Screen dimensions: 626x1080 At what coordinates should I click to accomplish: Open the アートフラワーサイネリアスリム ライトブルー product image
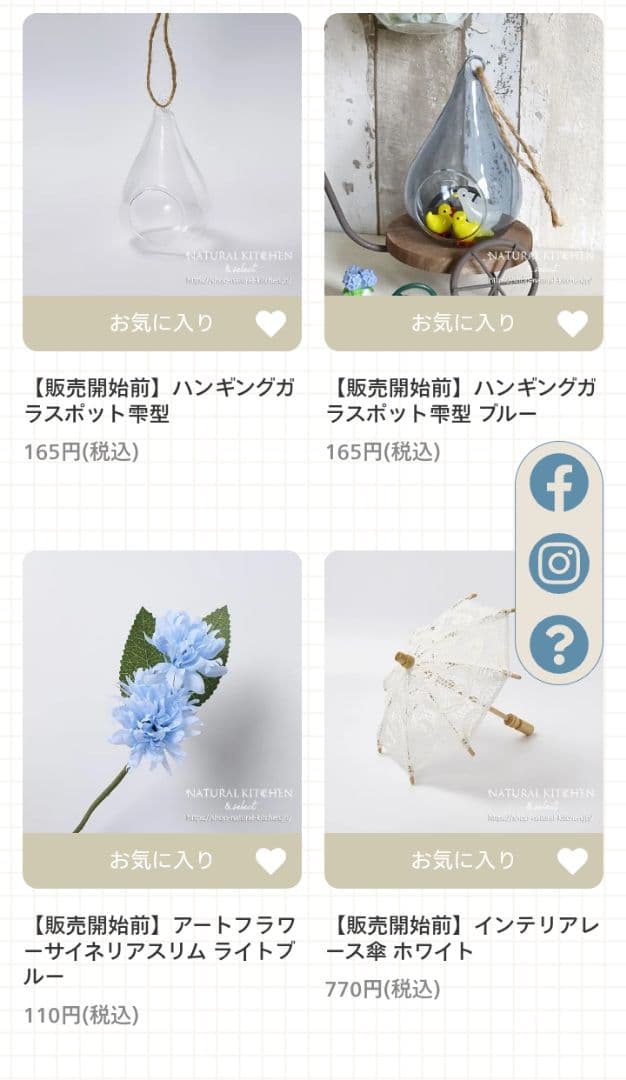coord(162,692)
